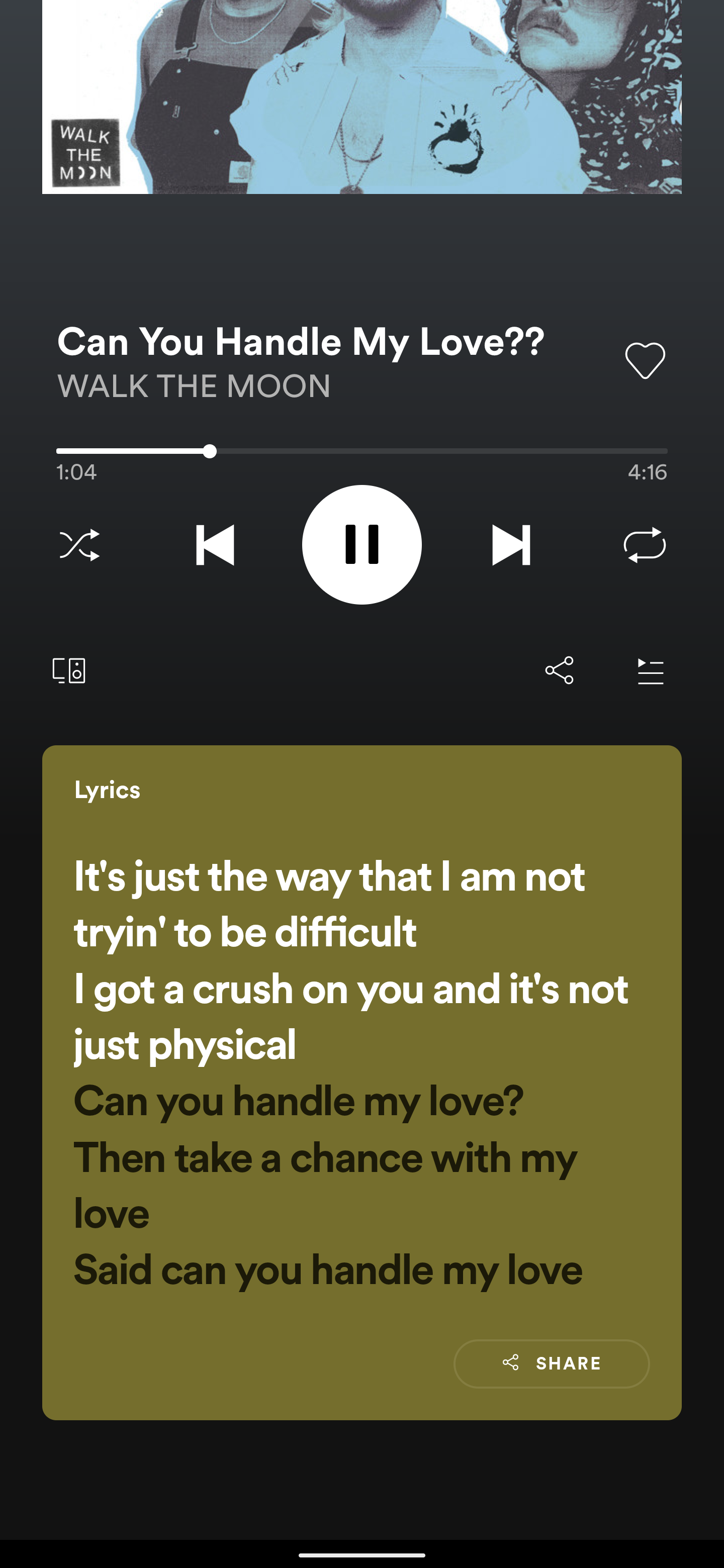Go back to the previous track
The width and height of the screenshot is (724, 1568).
point(215,545)
